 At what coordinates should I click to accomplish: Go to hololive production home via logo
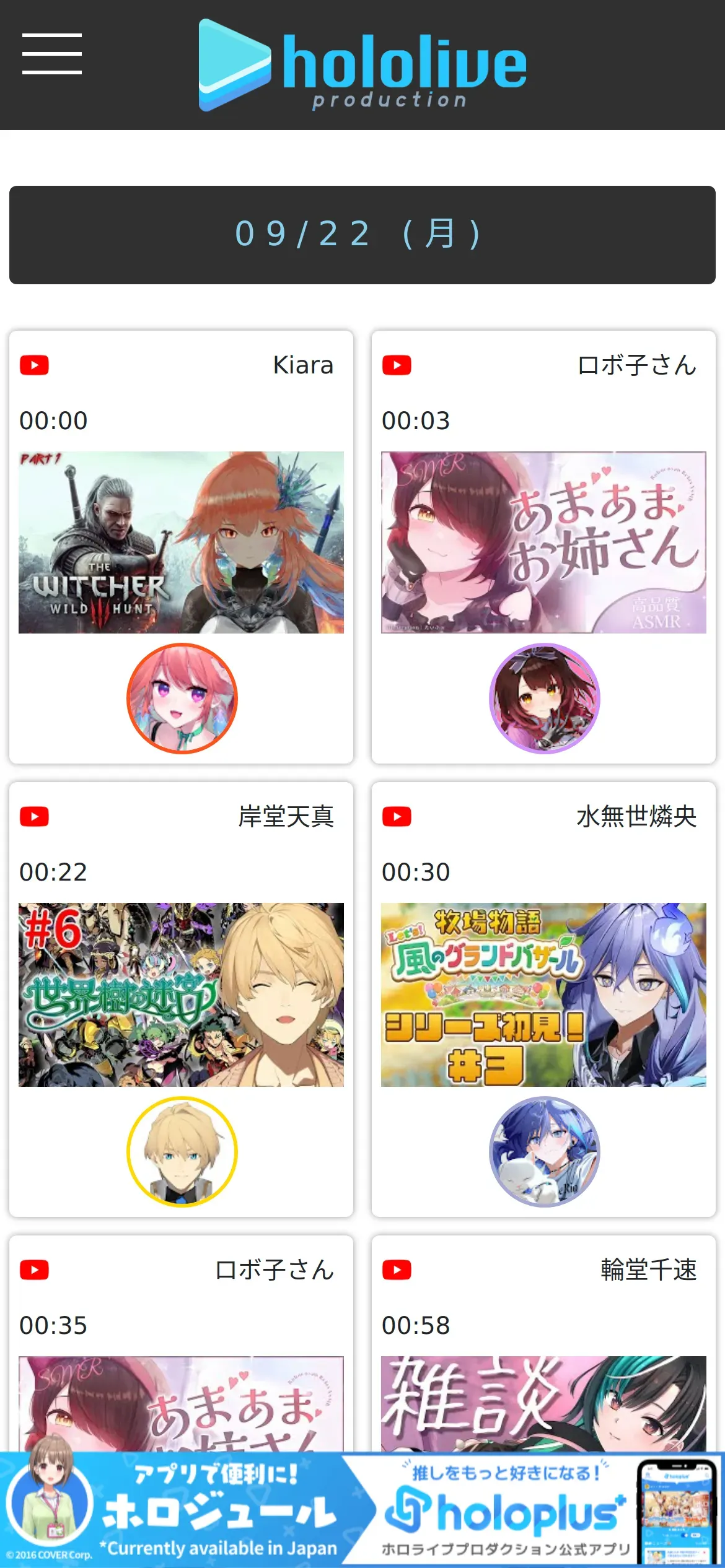pyautogui.click(x=362, y=65)
